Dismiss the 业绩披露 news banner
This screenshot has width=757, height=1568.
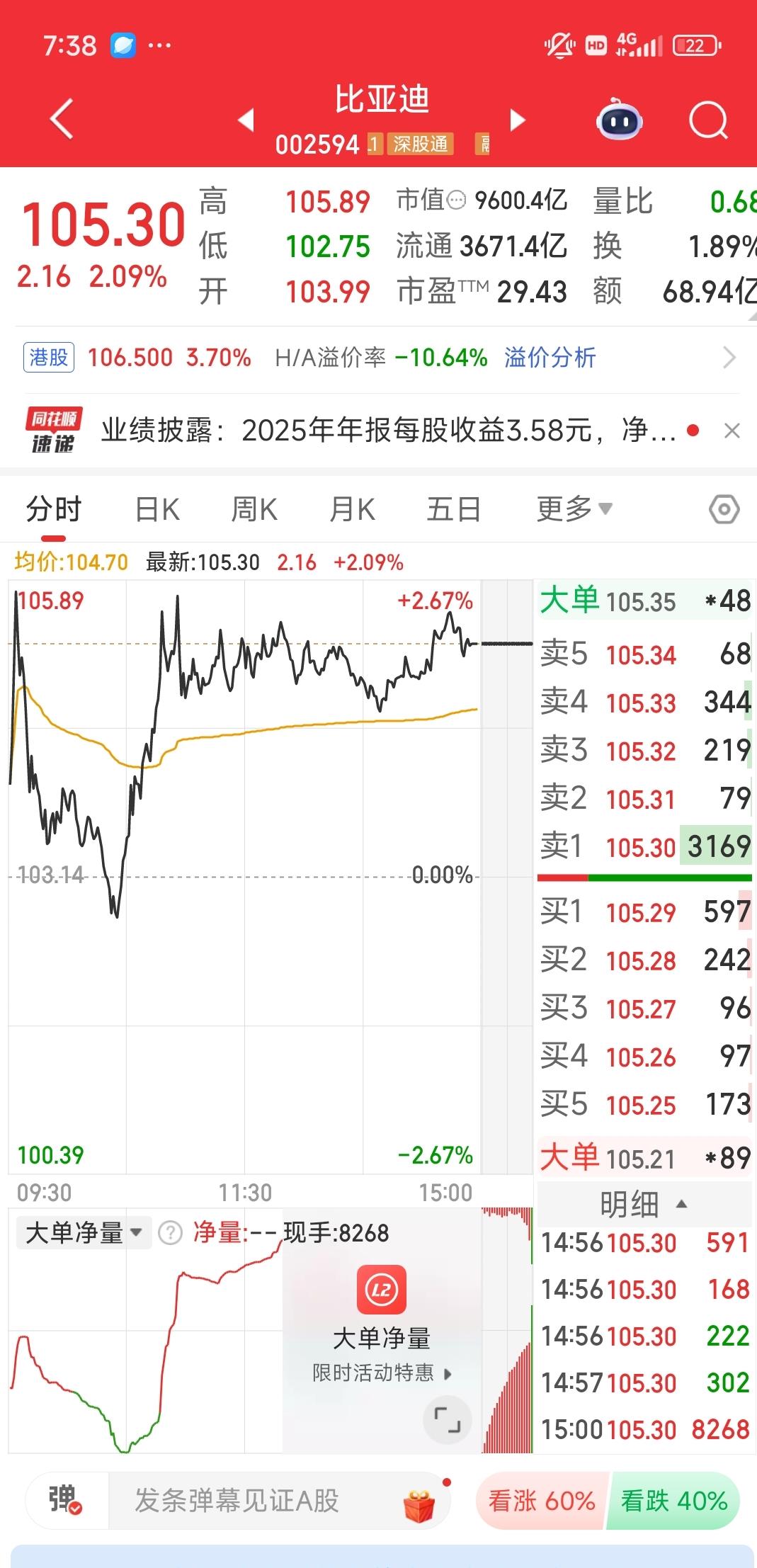pyautogui.click(x=732, y=431)
